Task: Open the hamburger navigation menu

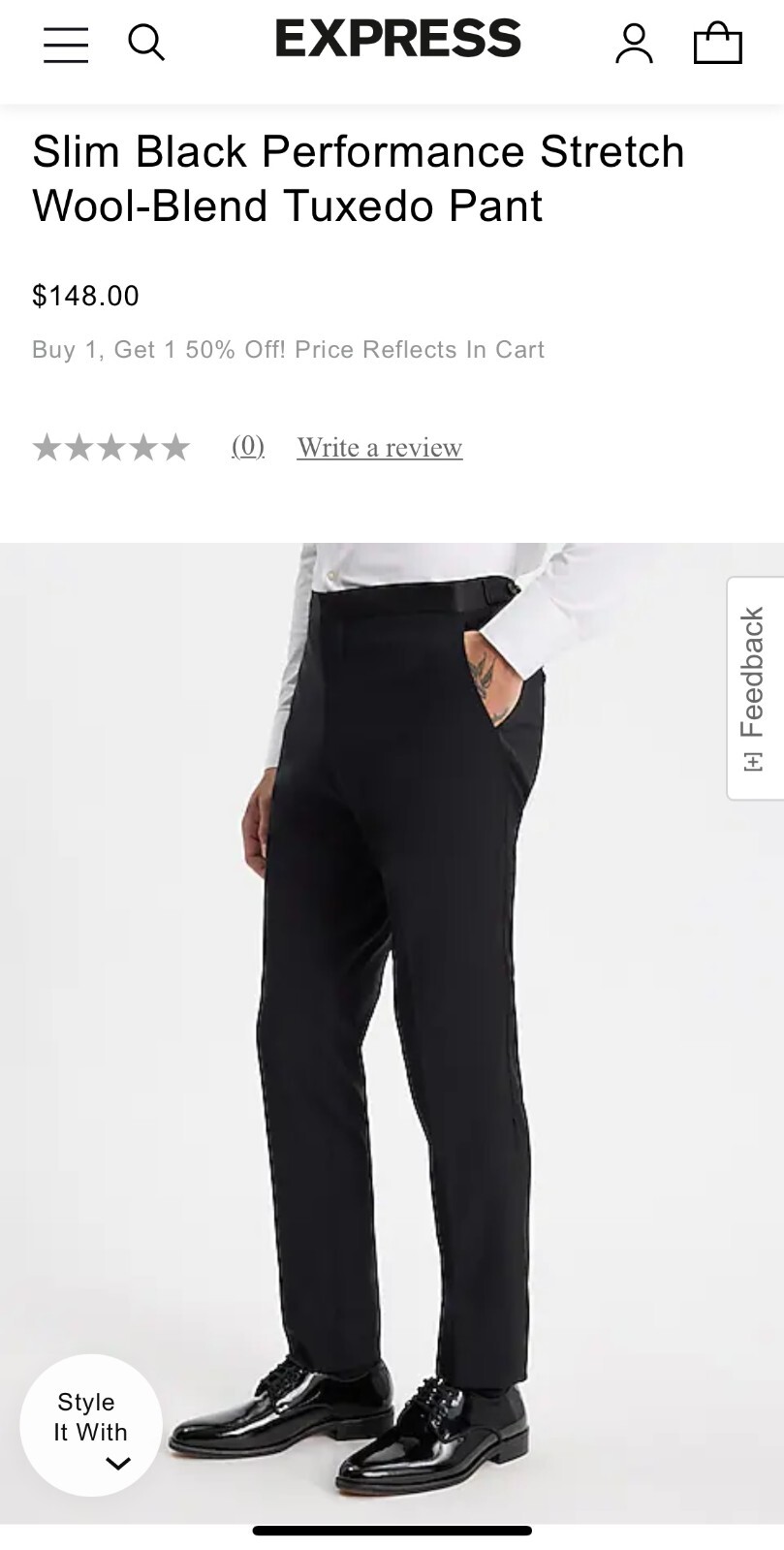Action: tap(66, 44)
